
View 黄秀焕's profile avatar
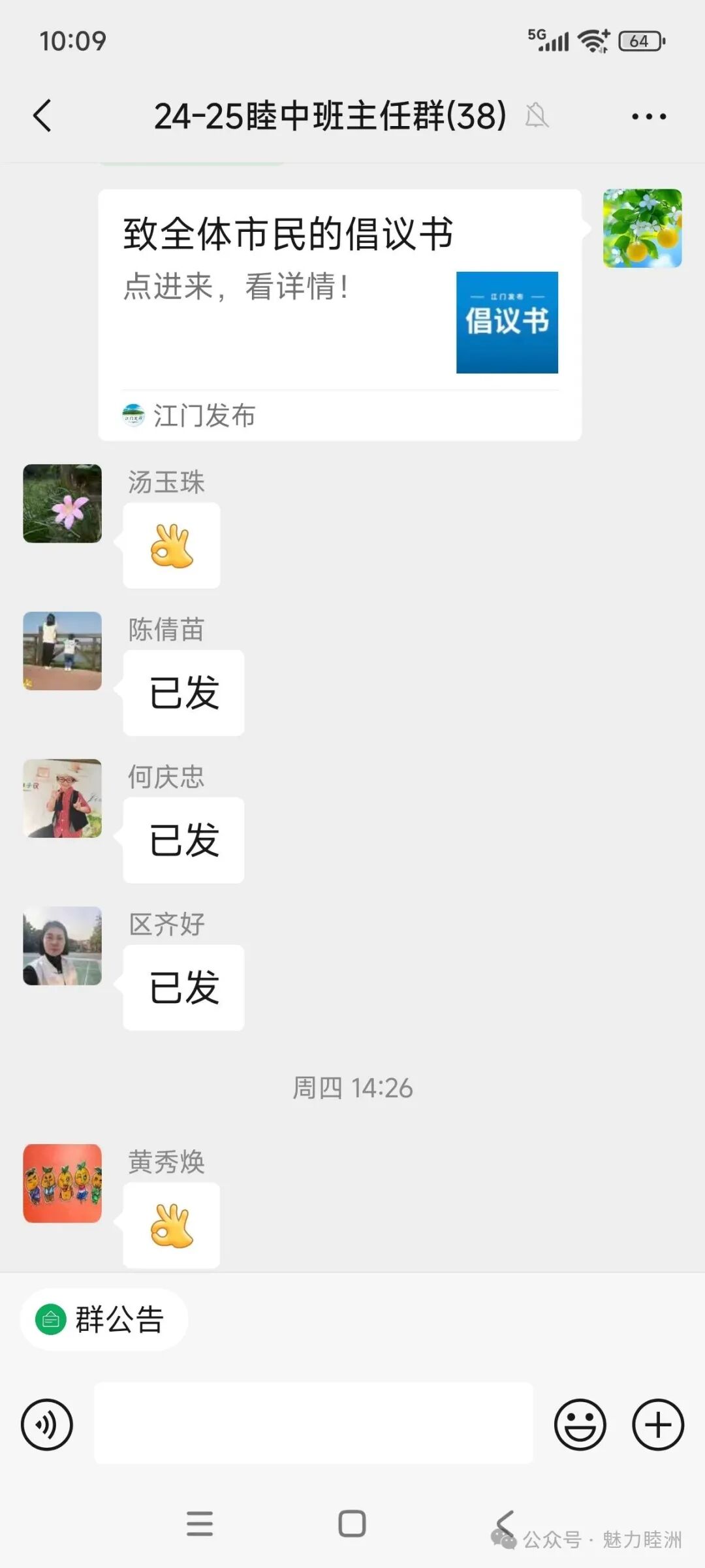click(x=63, y=1183)
